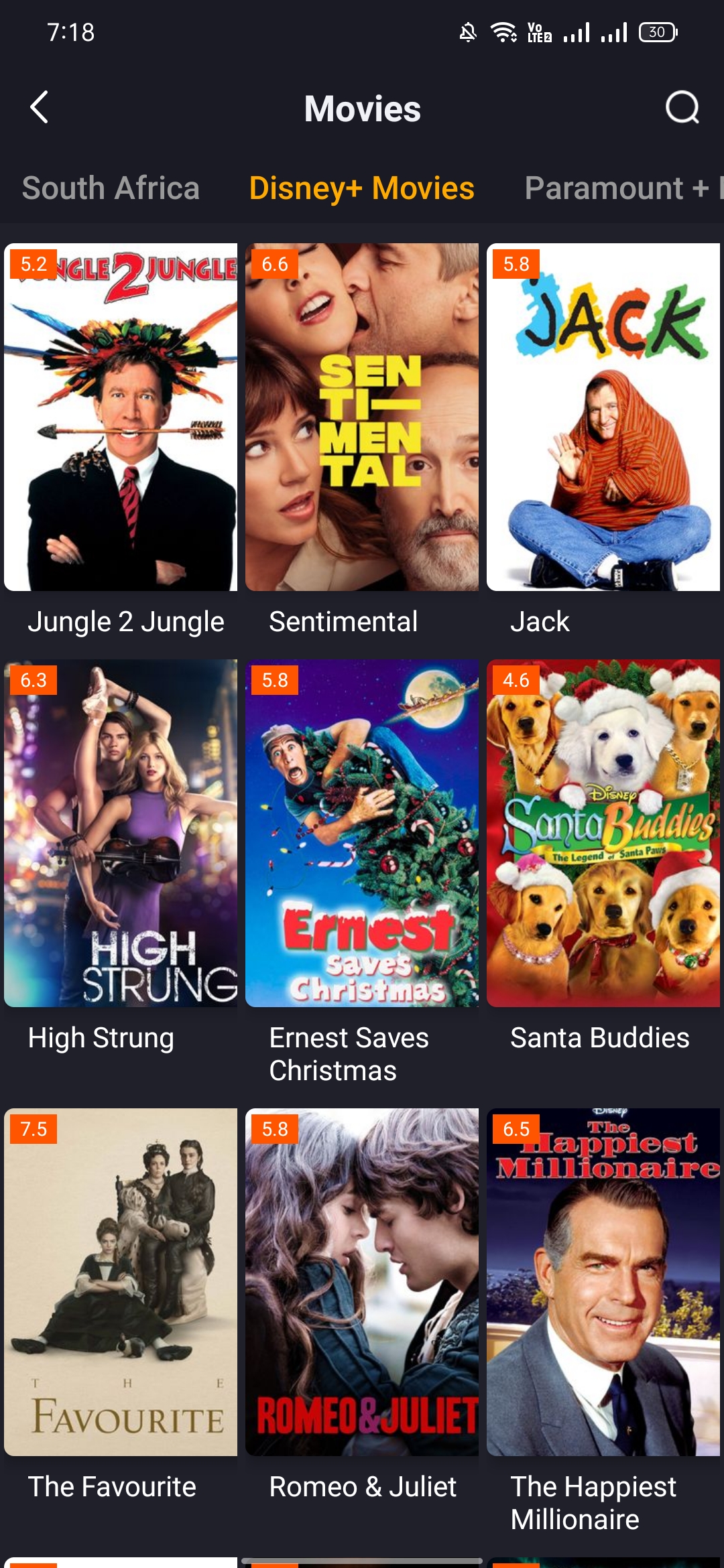Go back from the Movies screen
This screenshot has width=724, height=1568.
pos(40,107)
